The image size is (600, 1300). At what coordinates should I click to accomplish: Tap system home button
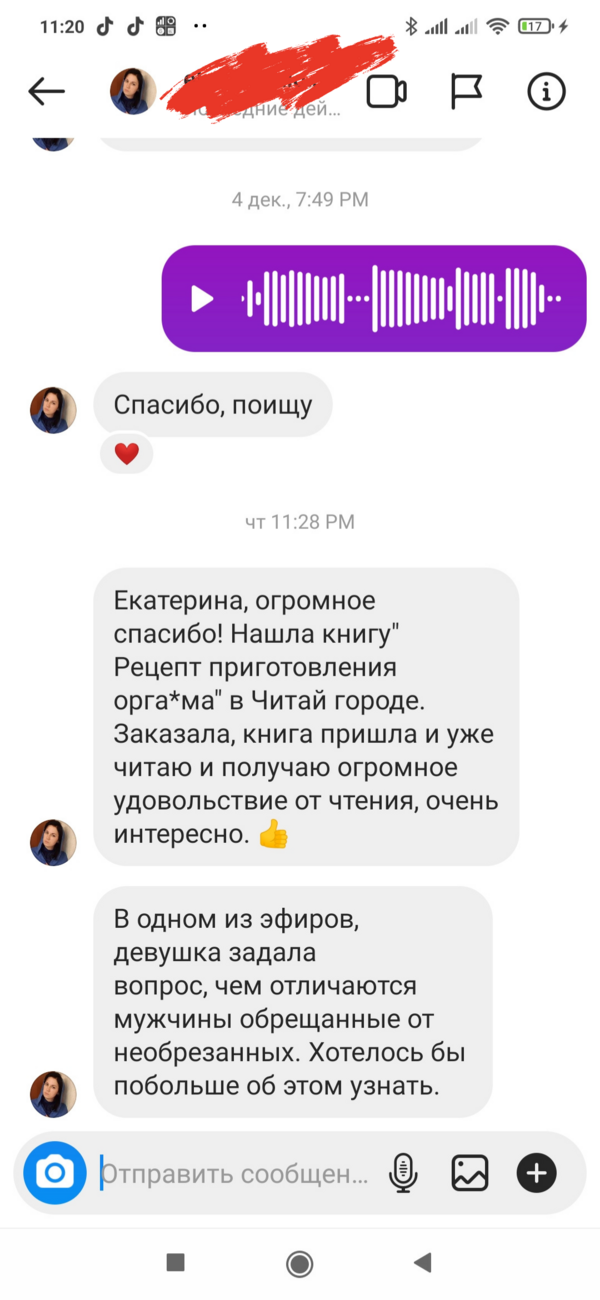click(299, 1263)
